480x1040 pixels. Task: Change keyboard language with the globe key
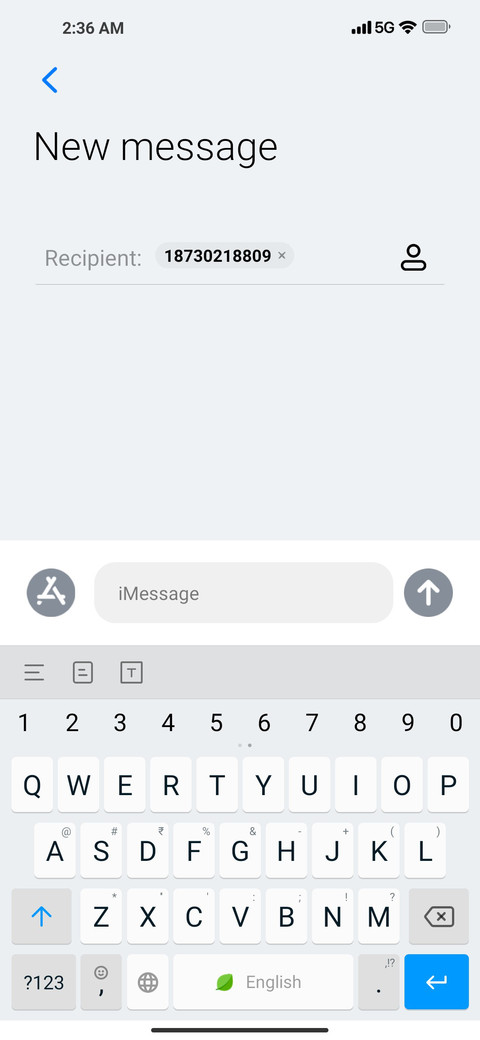point(148,982)
